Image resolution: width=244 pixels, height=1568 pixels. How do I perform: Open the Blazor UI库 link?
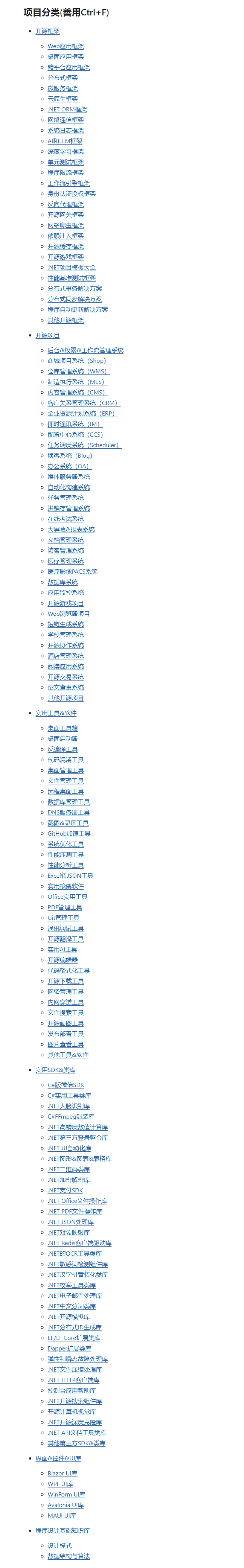coord(62,1474)
